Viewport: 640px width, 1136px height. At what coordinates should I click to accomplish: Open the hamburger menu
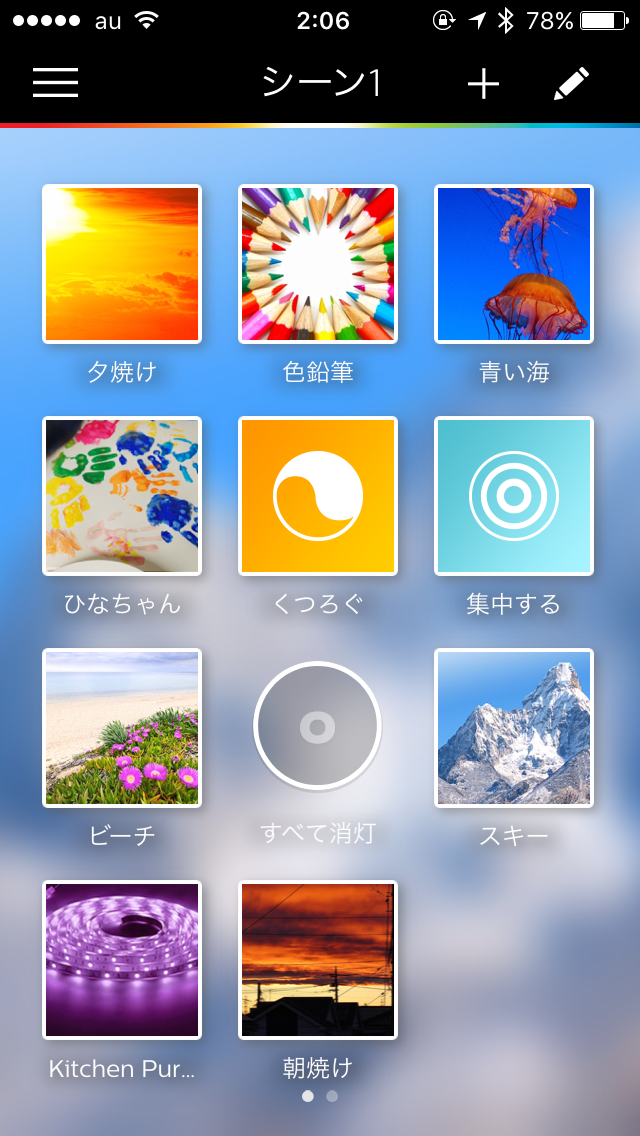(55, 82)
